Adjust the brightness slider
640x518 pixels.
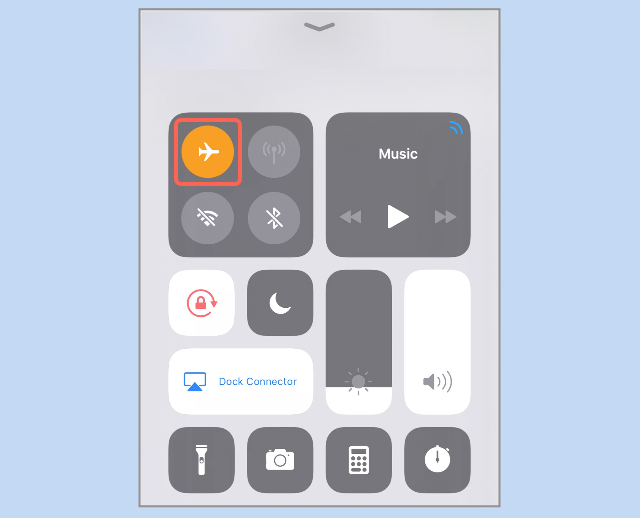359,341
